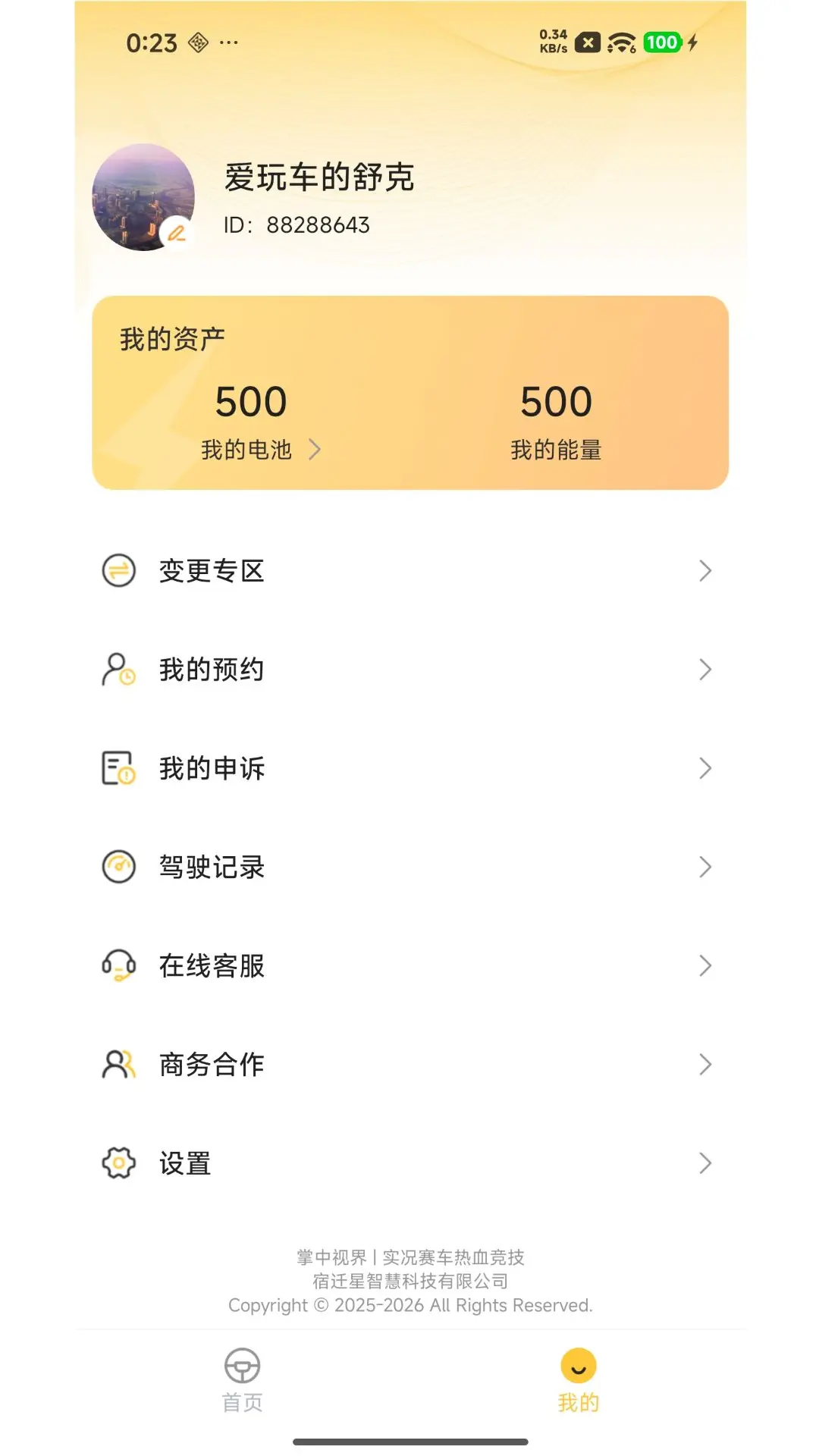The width and height of the screenshot is (819, 1456).
Task: Contact 在线客服 online support
Action: 409,965
